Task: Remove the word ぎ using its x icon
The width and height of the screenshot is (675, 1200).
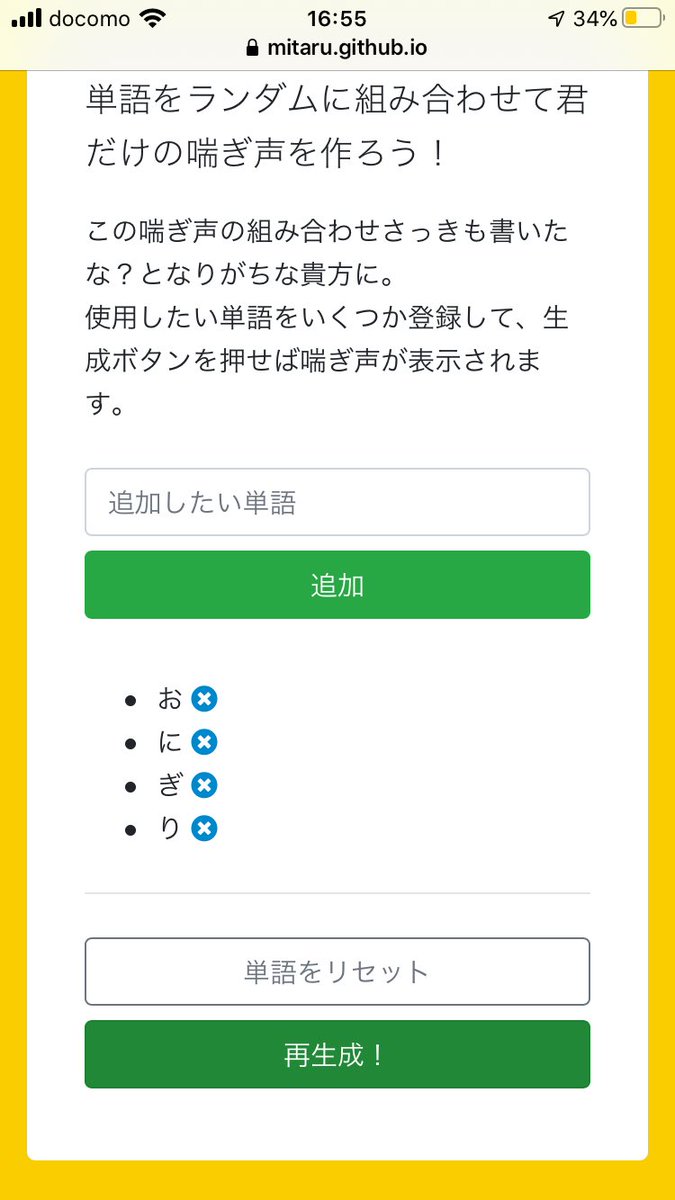Action: point(204,785)
